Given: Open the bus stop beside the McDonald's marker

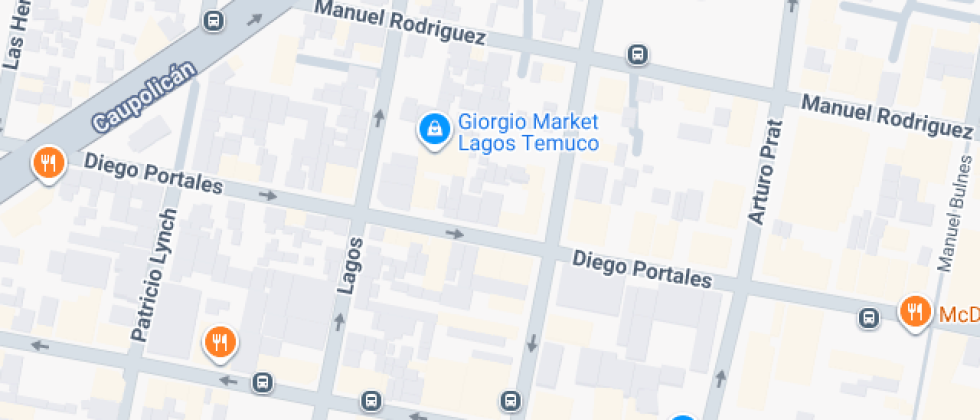Looking at the screenshot, I should point(868,318).
